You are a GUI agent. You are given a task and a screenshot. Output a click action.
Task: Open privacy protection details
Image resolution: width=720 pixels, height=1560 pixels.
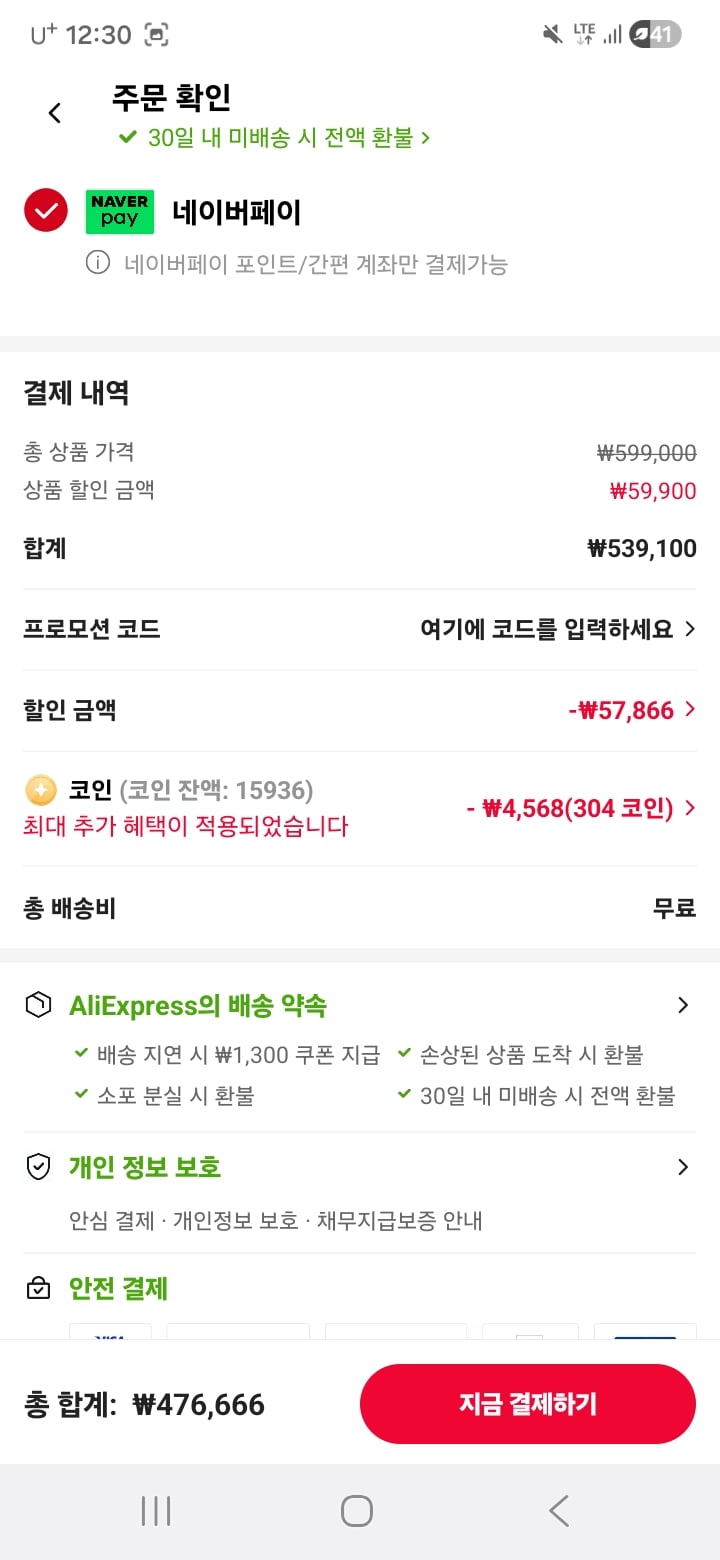(684, 1166)
